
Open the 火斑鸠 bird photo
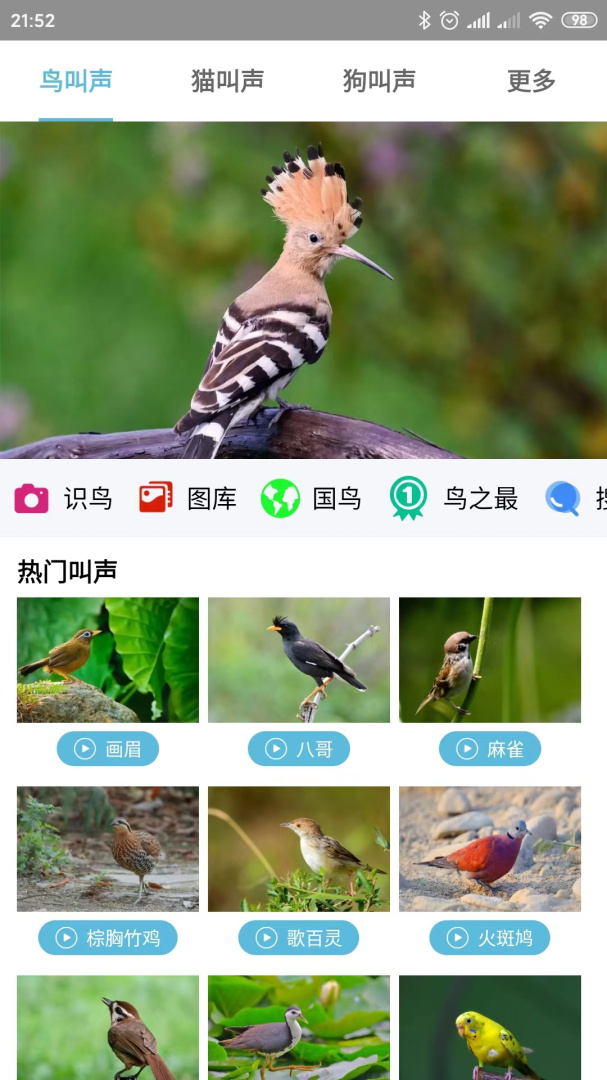coord(490,849)
